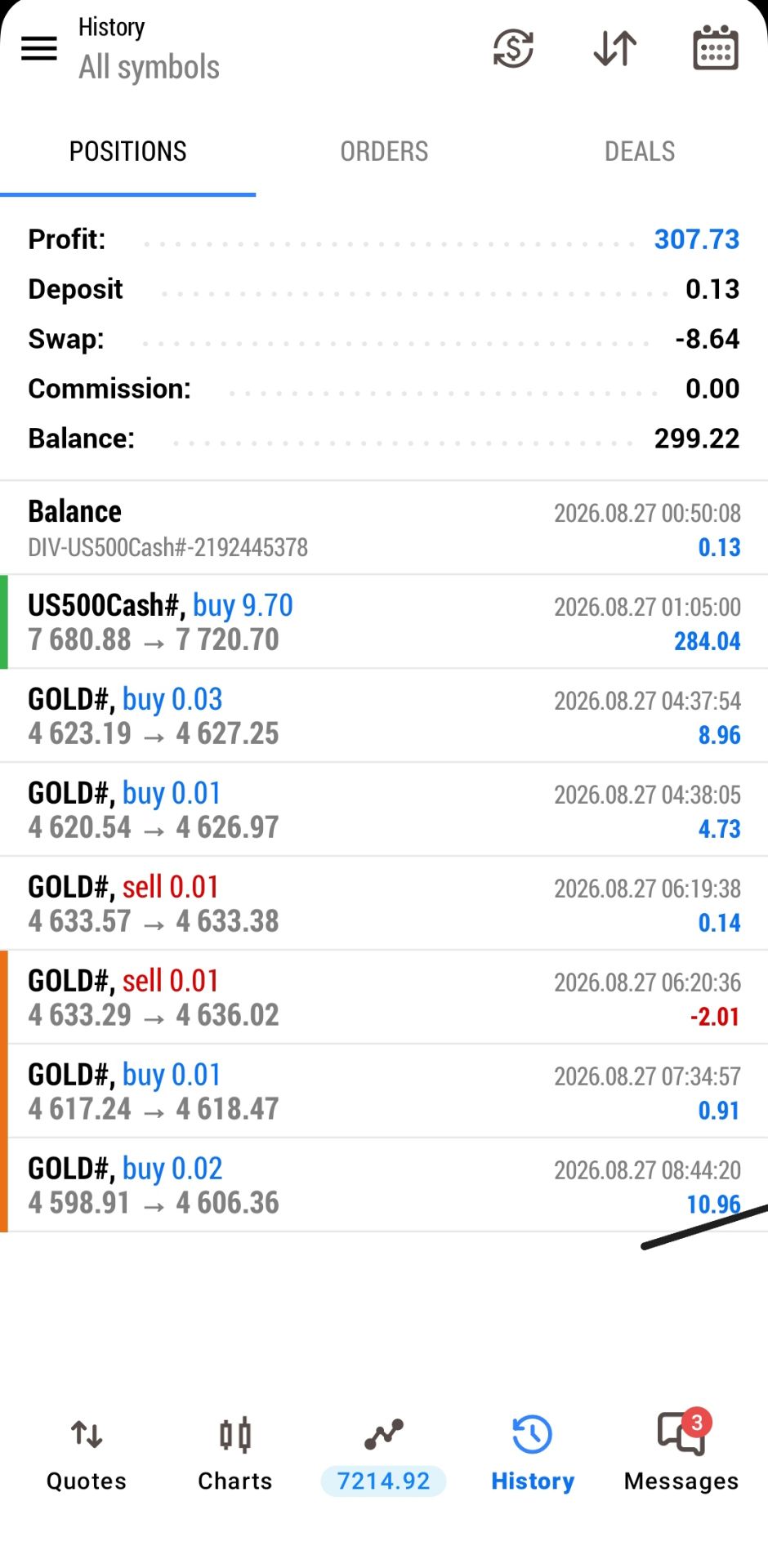Expand the US500Cash# buy 9.70 position
The image size is (768, 1568).
click(384, 621)
